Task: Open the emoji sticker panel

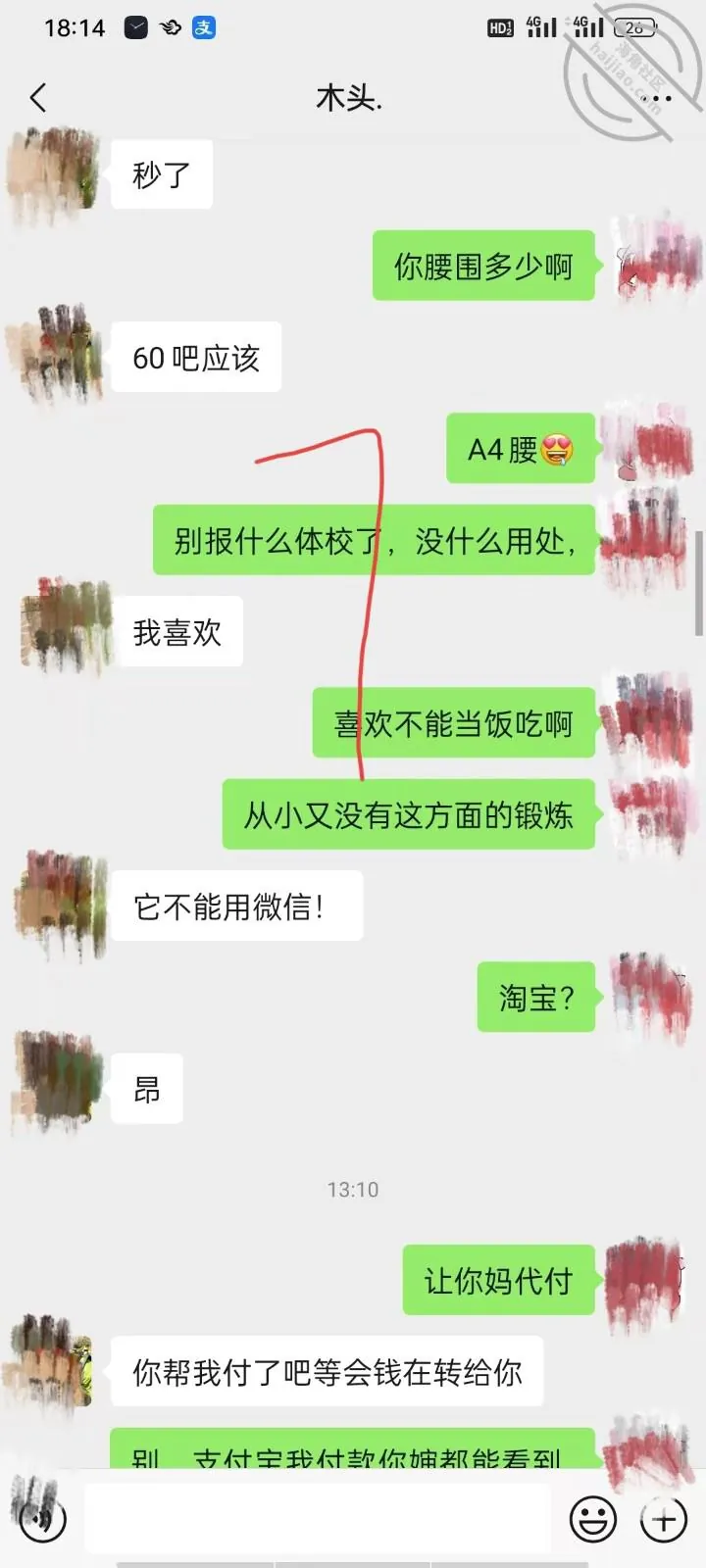Action: click(593, 1519)
